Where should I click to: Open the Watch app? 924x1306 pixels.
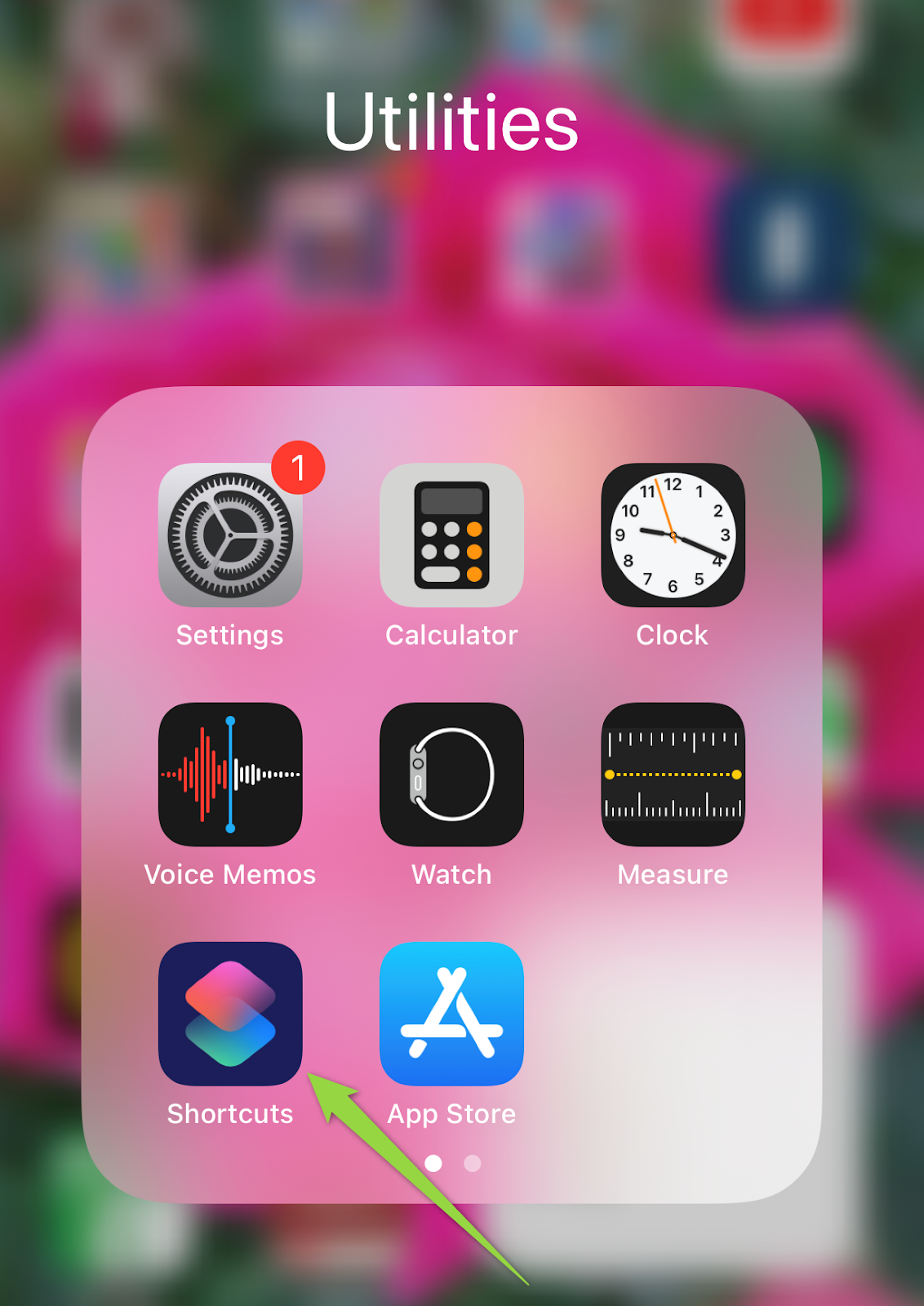pyautogui.click(x=451, y=775)
